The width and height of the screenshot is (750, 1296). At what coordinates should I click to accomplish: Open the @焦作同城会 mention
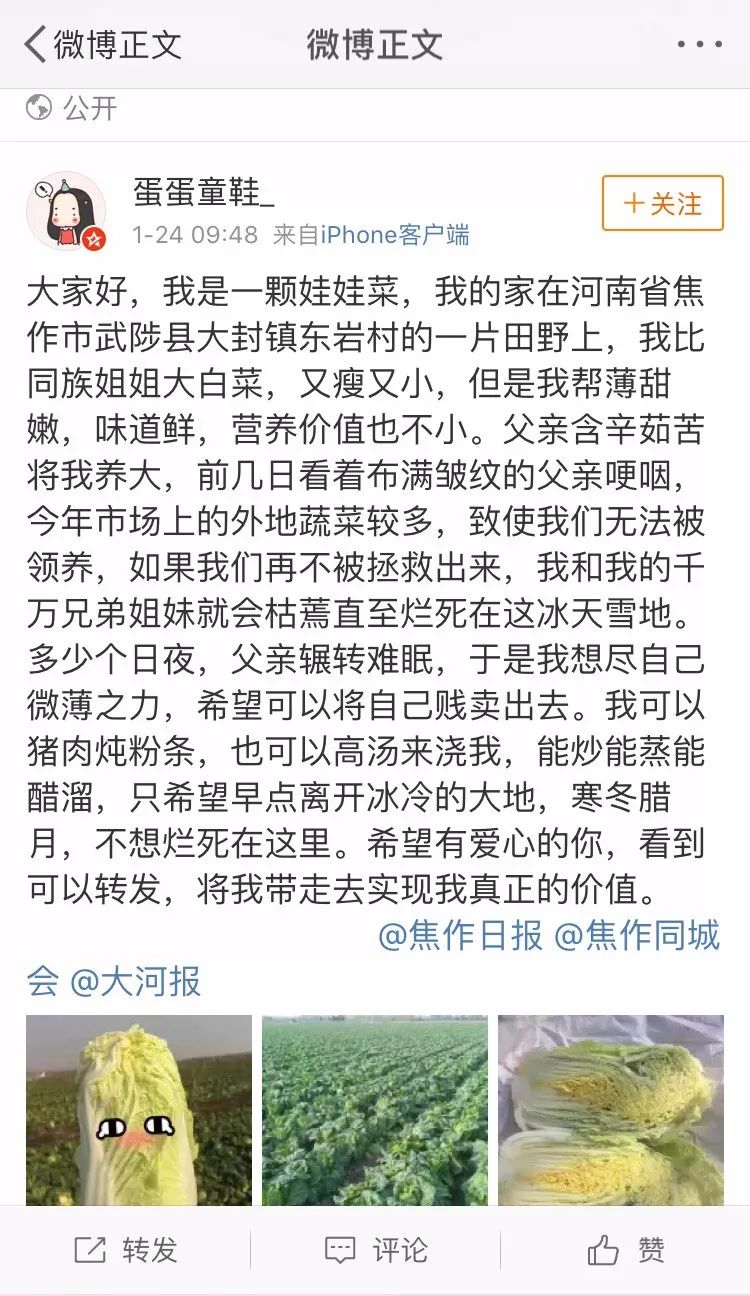(x=636, y=935)
